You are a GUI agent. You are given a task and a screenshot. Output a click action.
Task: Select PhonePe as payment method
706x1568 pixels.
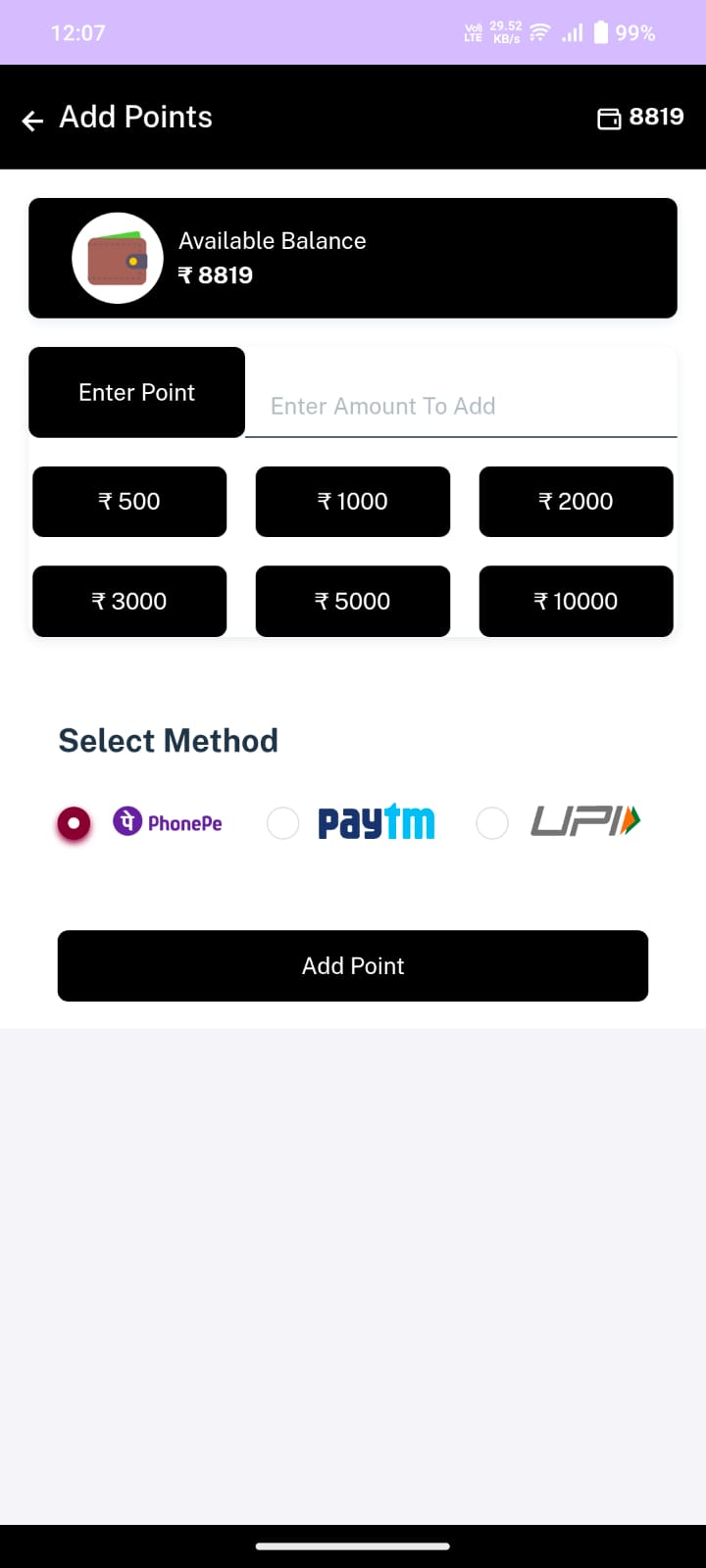click(74, 823)
